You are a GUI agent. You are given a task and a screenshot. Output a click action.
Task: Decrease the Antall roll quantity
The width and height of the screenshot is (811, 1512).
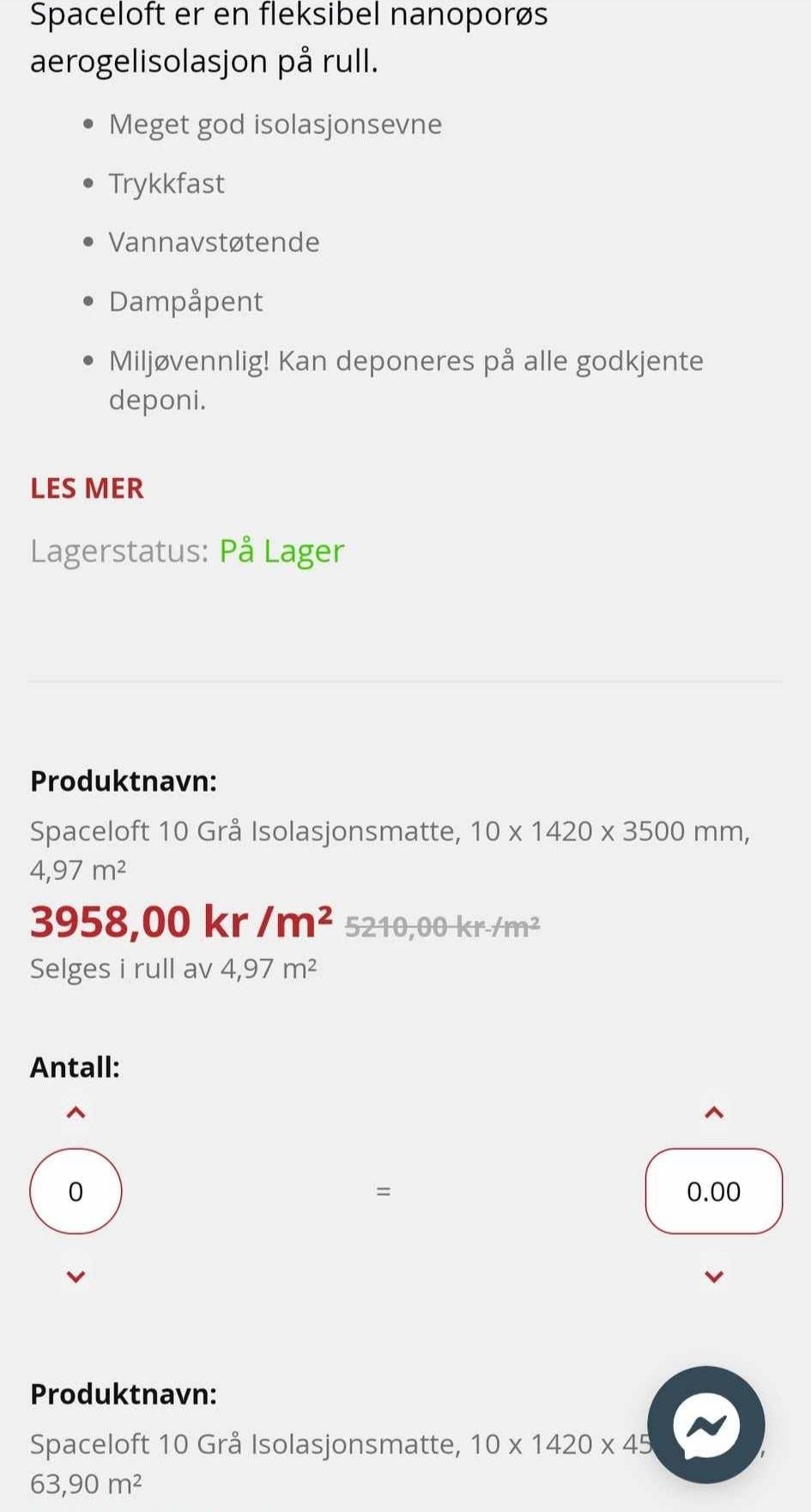pos(76,1277)
